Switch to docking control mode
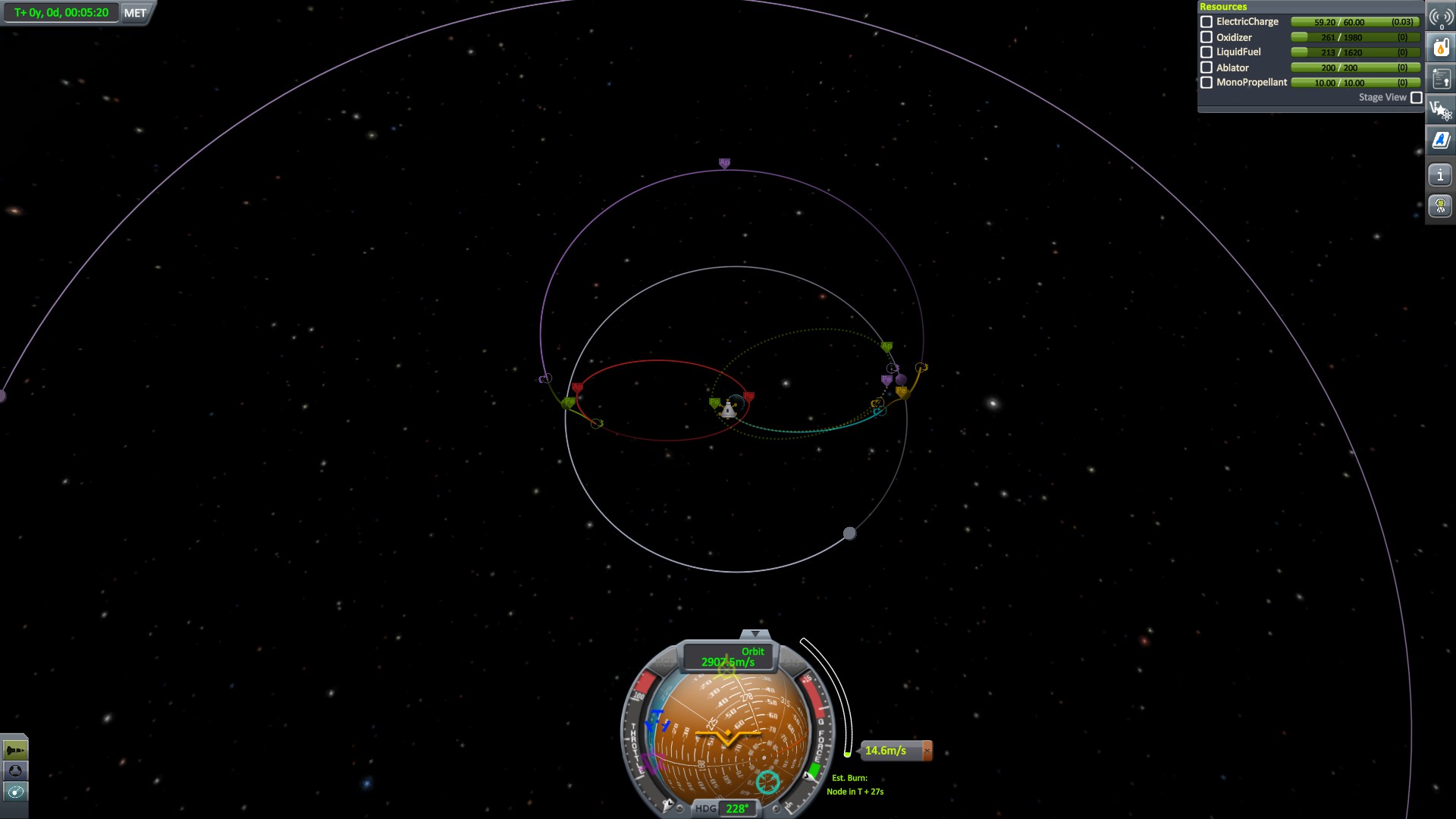1456x819 pixels. pyautogui.click(x=15, y=771)
